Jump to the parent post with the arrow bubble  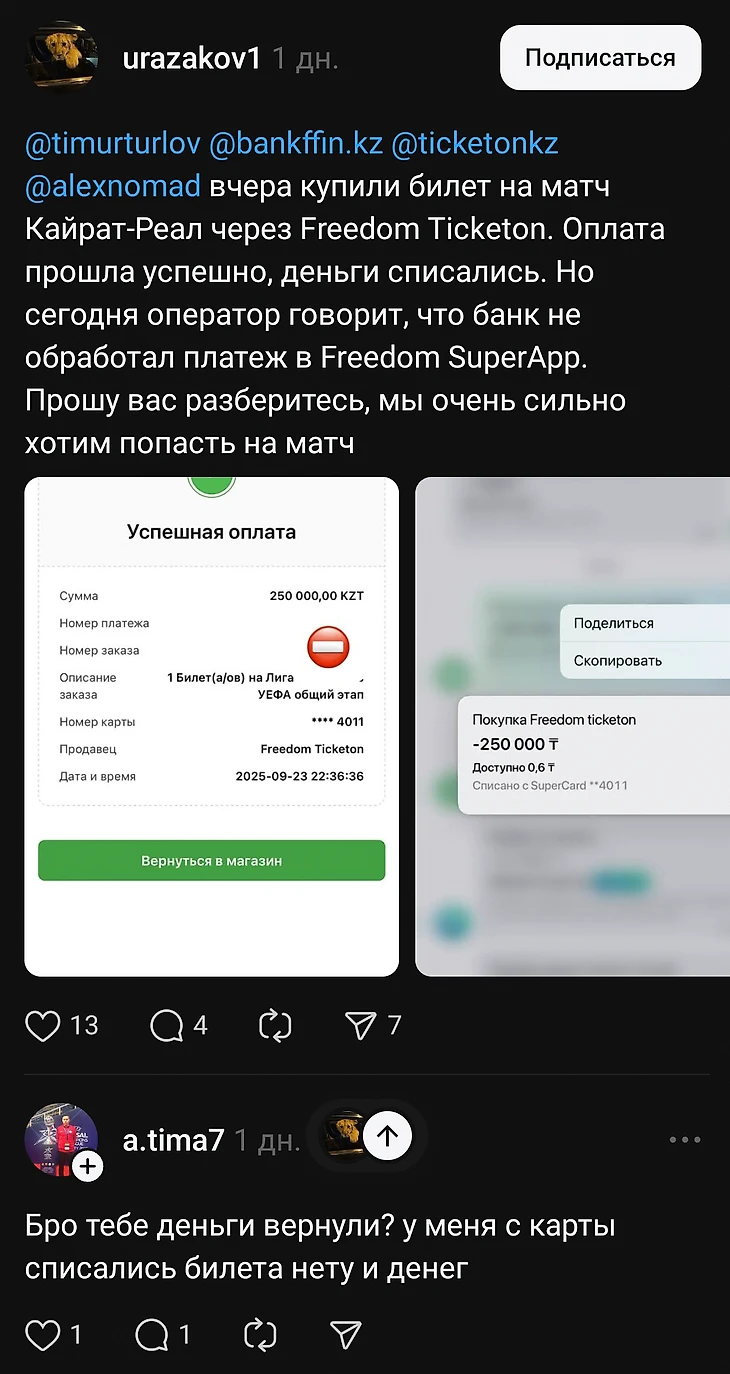[x=387, y=1135]
